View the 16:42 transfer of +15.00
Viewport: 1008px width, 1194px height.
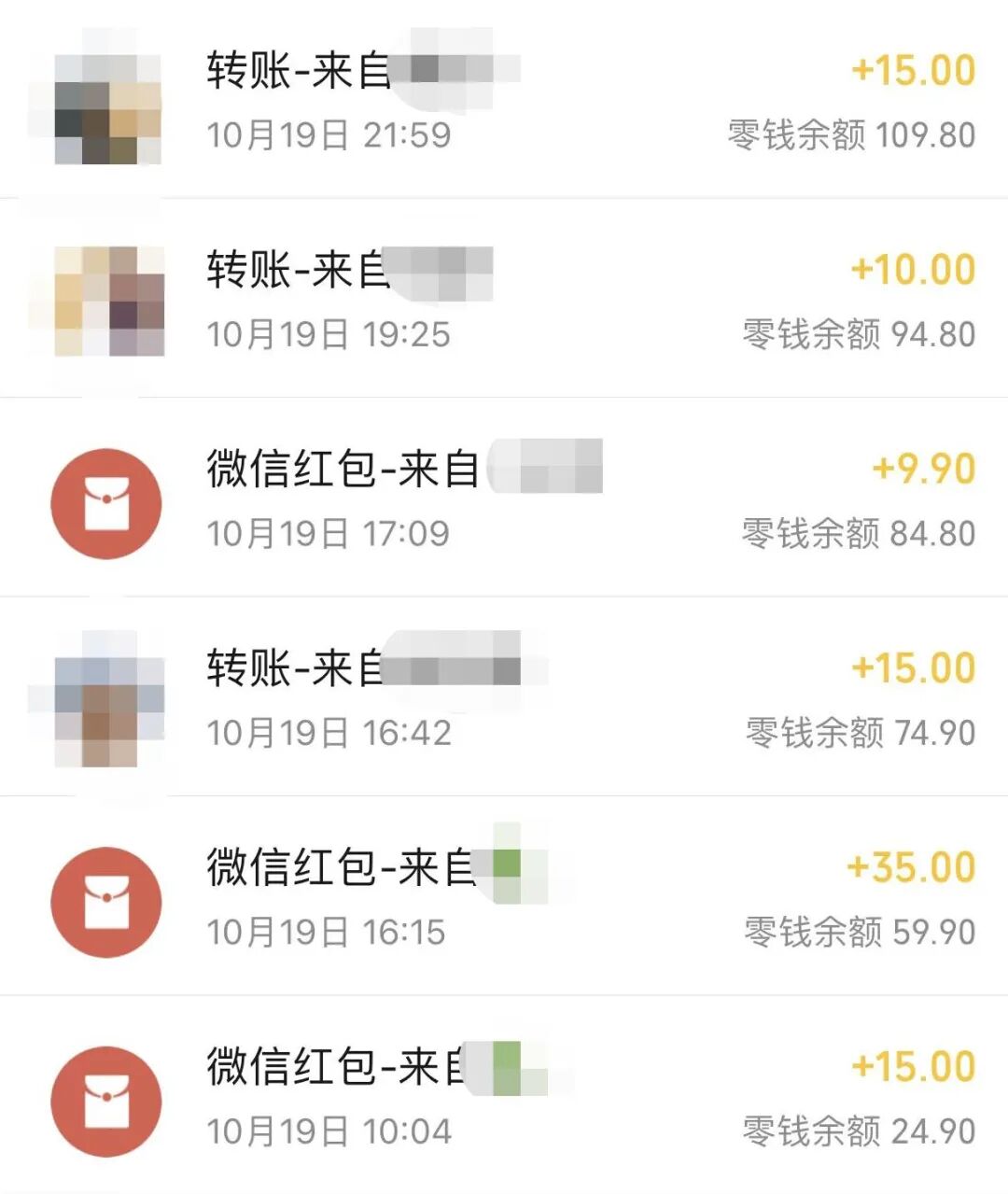tap(504, 696)
